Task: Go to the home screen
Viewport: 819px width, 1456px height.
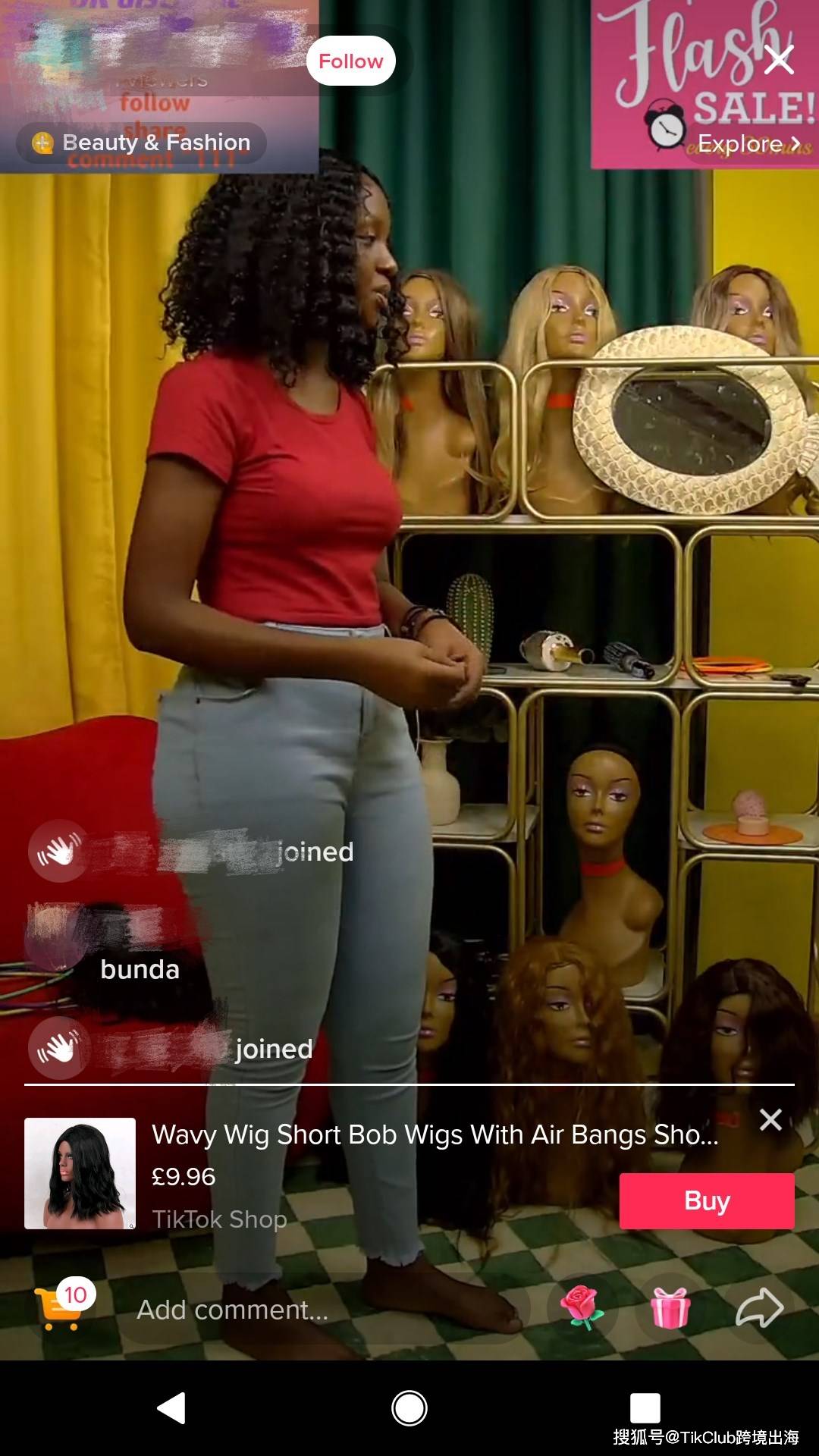Action: point(409,1408)
